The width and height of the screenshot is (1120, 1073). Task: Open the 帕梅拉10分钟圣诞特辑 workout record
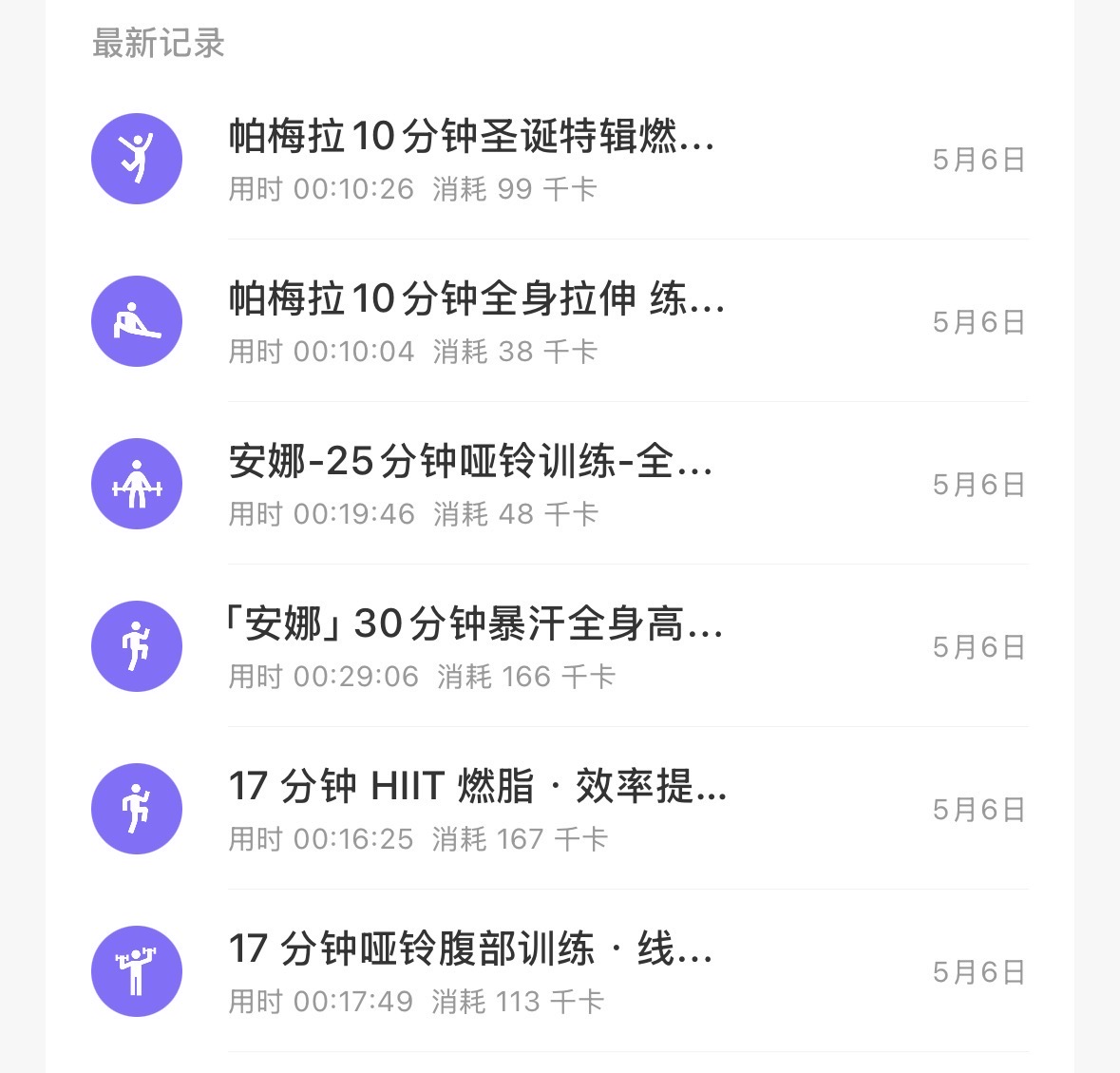coord(560,159)
